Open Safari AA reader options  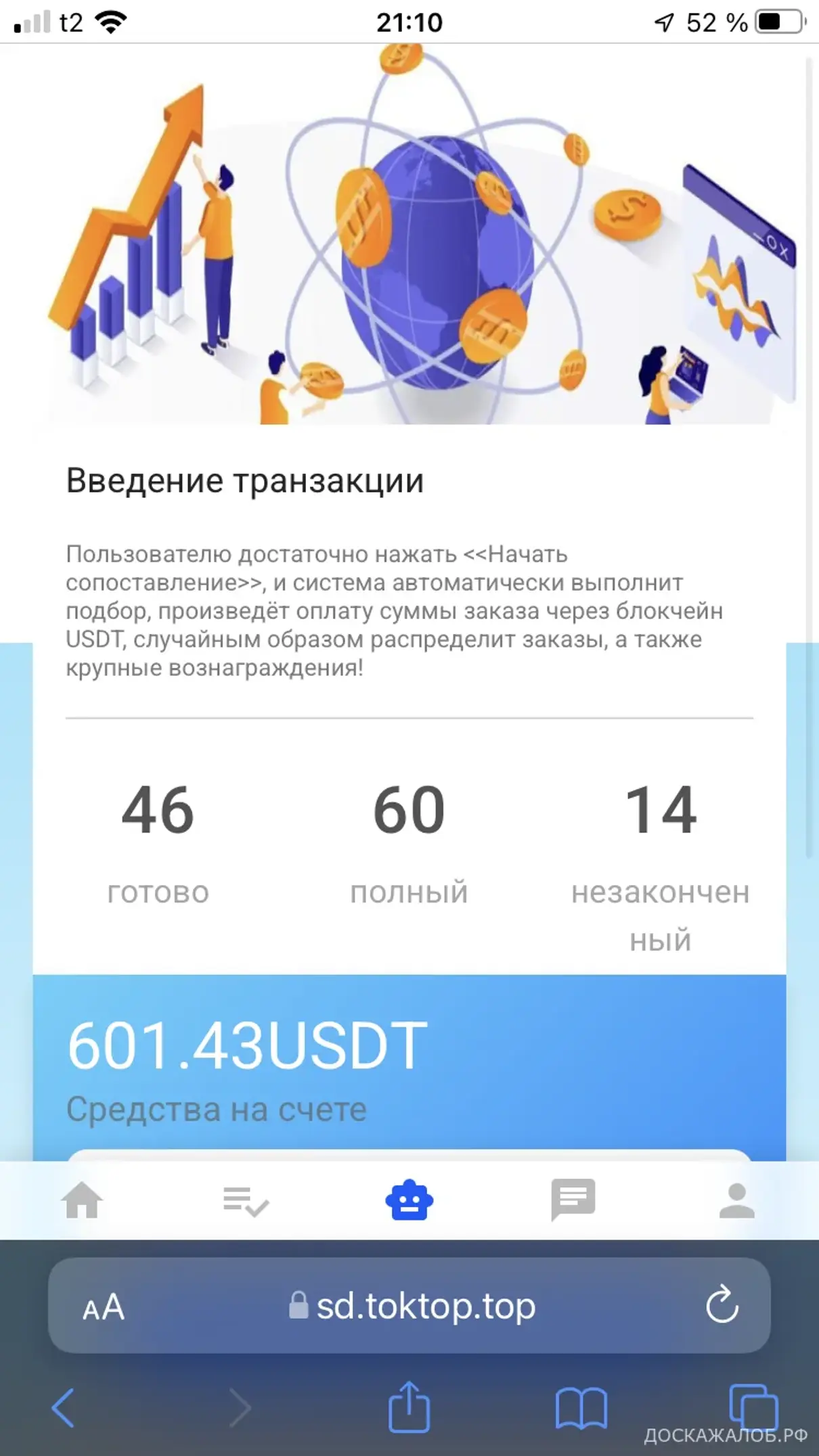(104, 1306)
